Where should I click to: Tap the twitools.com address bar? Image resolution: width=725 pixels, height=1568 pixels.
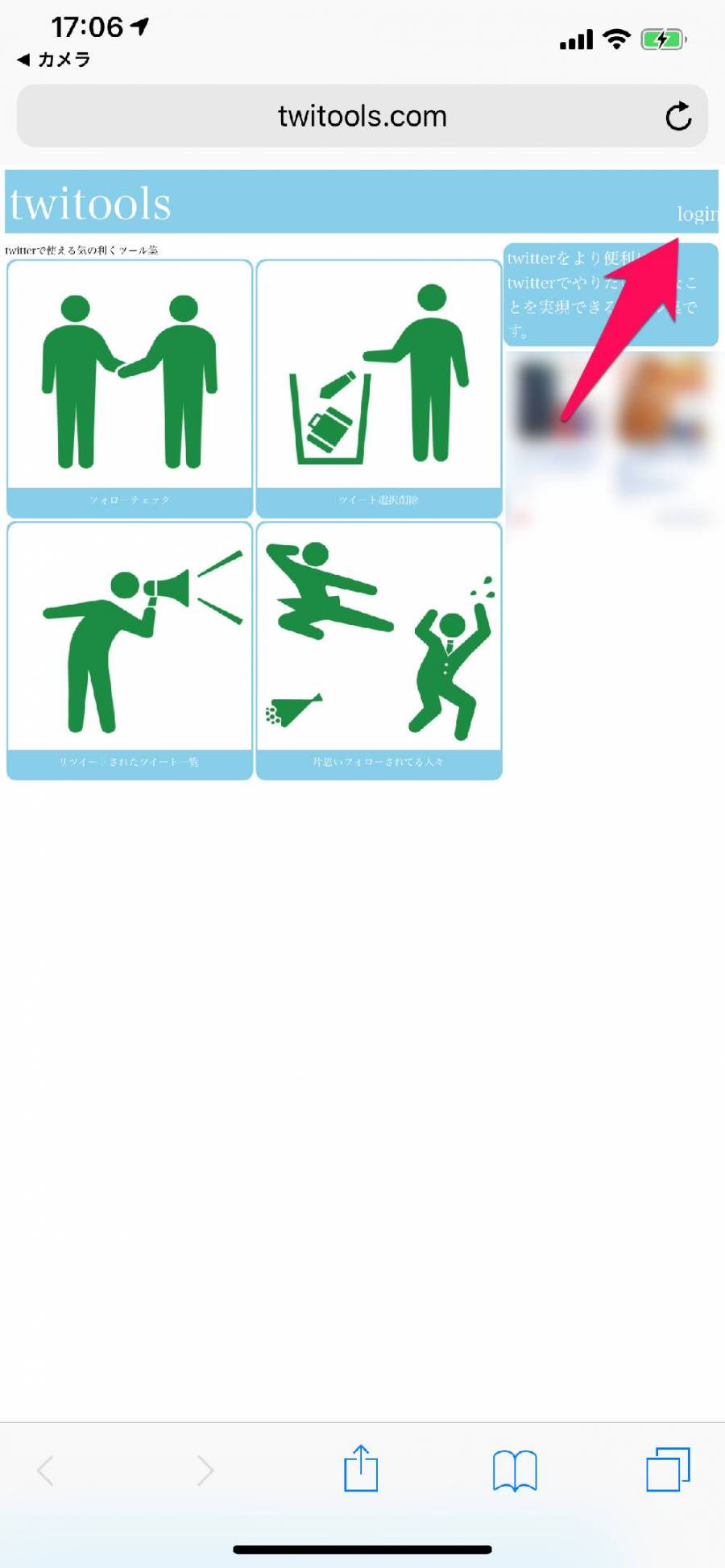point(362,117)
